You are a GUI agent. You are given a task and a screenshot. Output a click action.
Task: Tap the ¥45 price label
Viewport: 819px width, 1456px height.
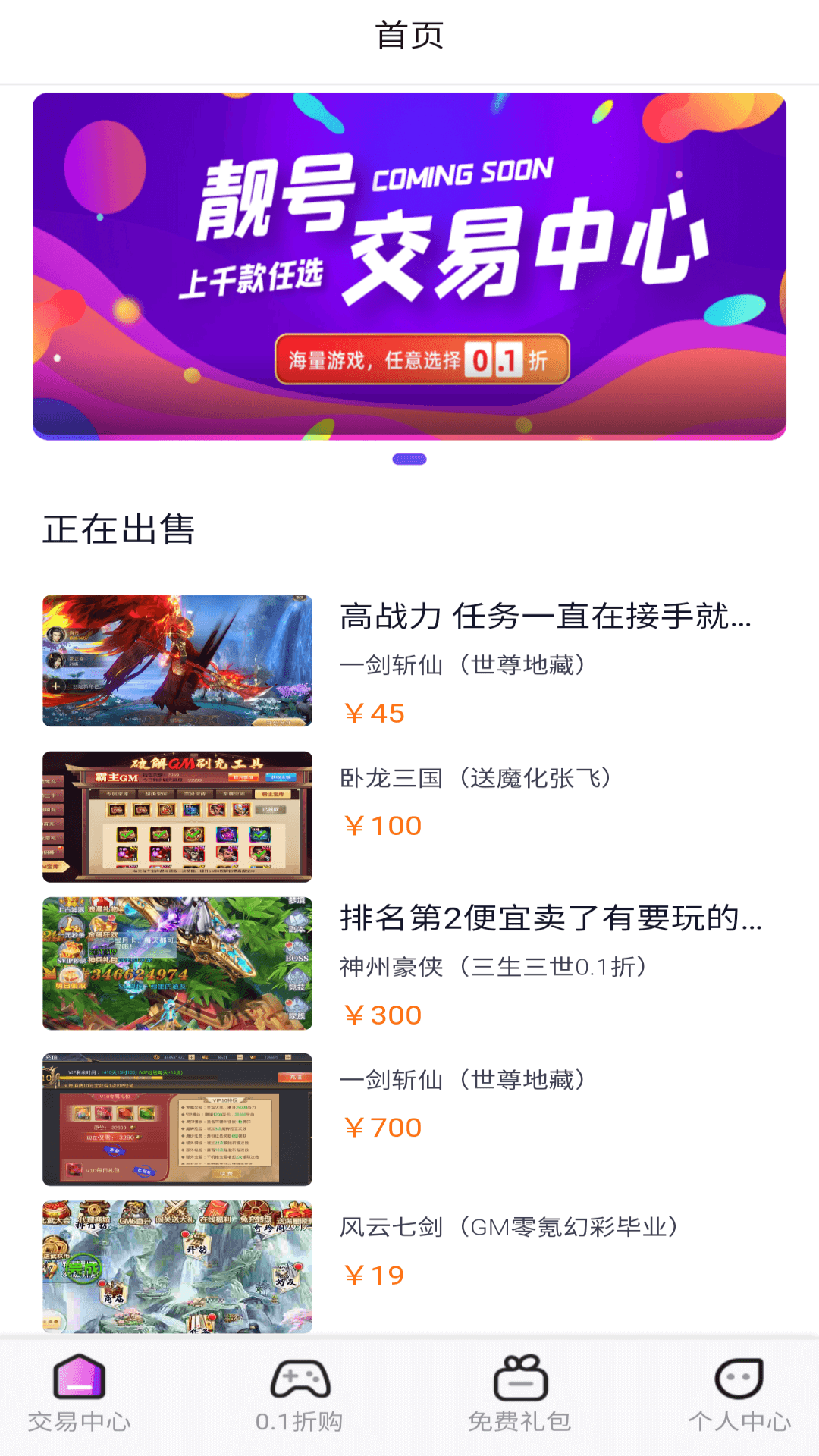pos(374,711)
